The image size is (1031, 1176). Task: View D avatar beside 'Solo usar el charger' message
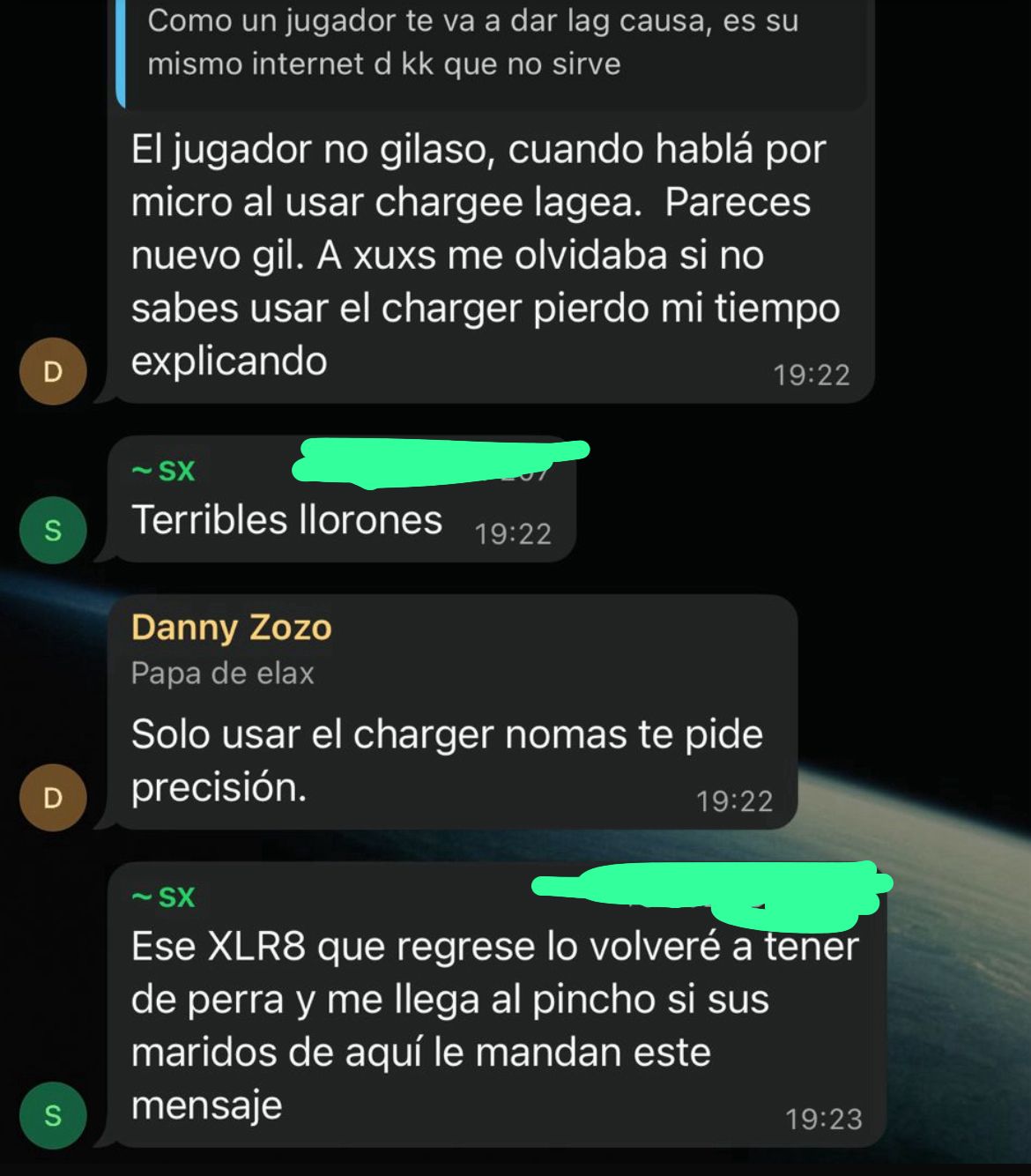tap(53, 797)
